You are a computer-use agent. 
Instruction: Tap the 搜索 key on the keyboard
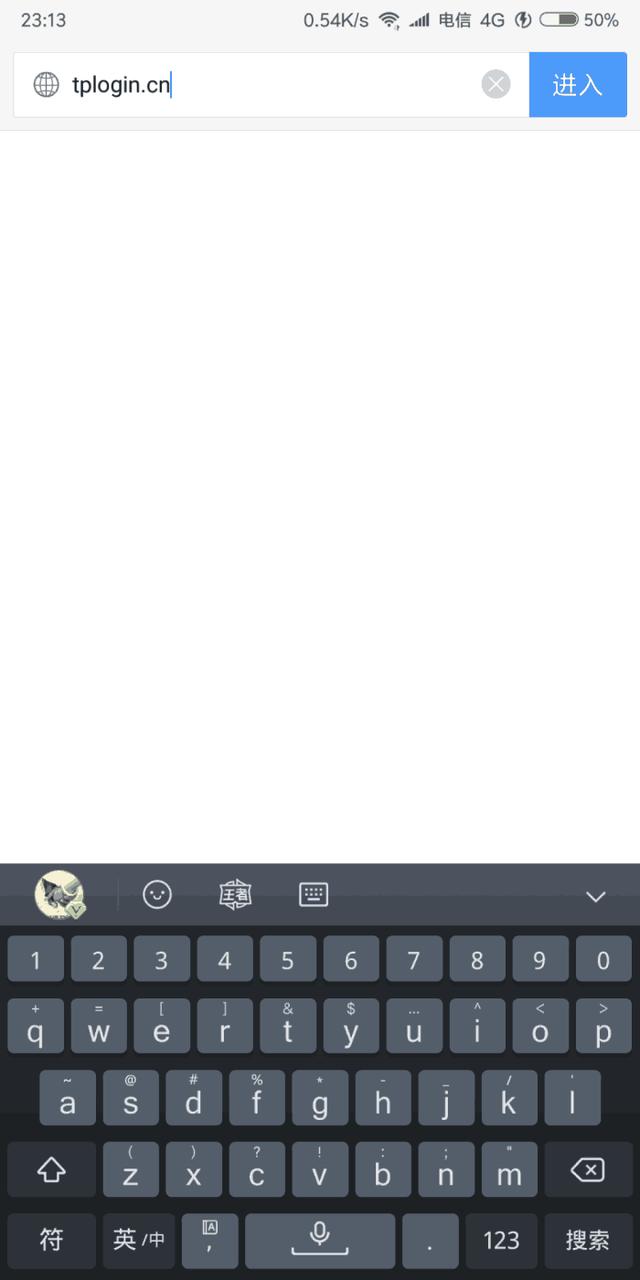click(x=587, y=1240)
